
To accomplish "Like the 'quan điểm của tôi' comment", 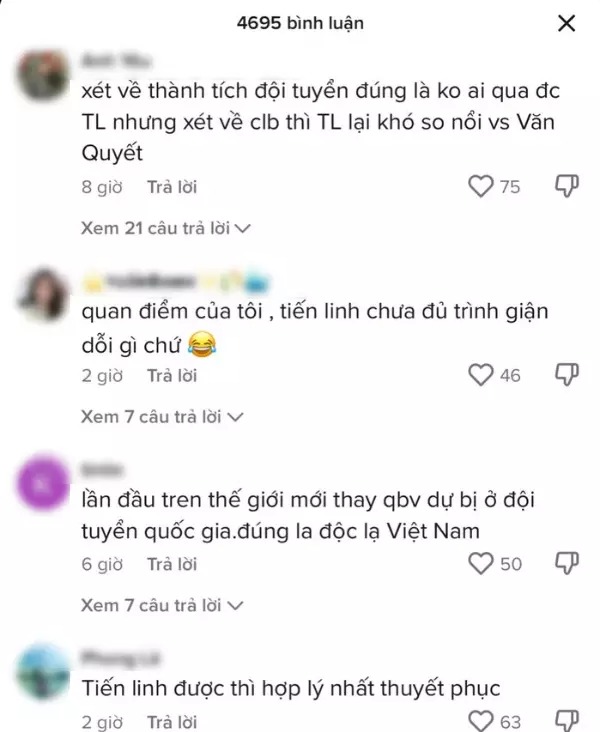I will 482,375.
